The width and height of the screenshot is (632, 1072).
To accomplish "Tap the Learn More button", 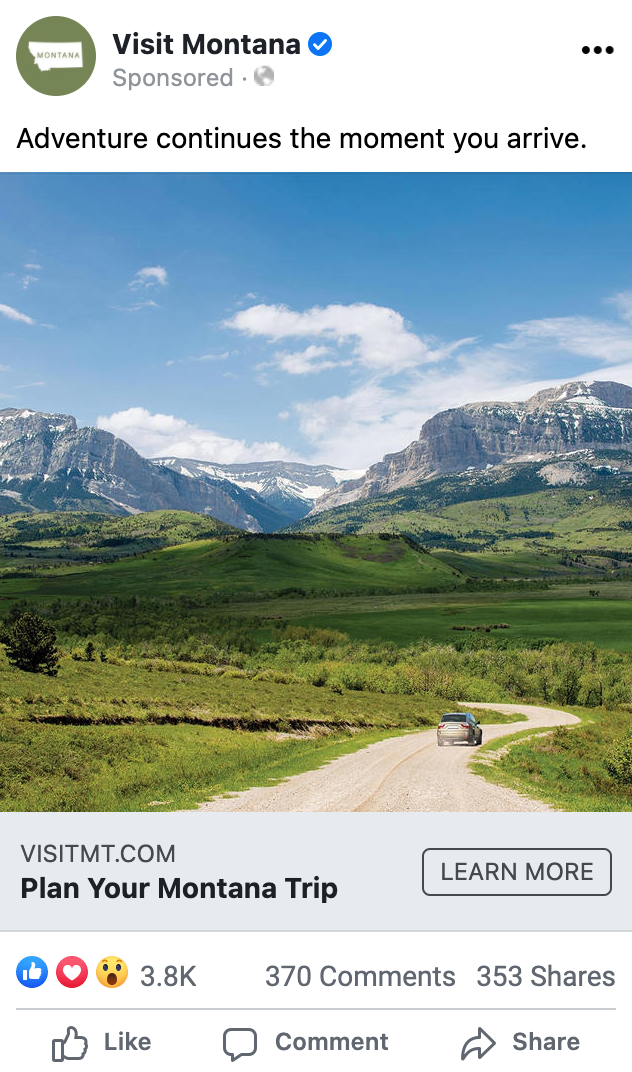I will pyautogui.click(x=516, y=872).
